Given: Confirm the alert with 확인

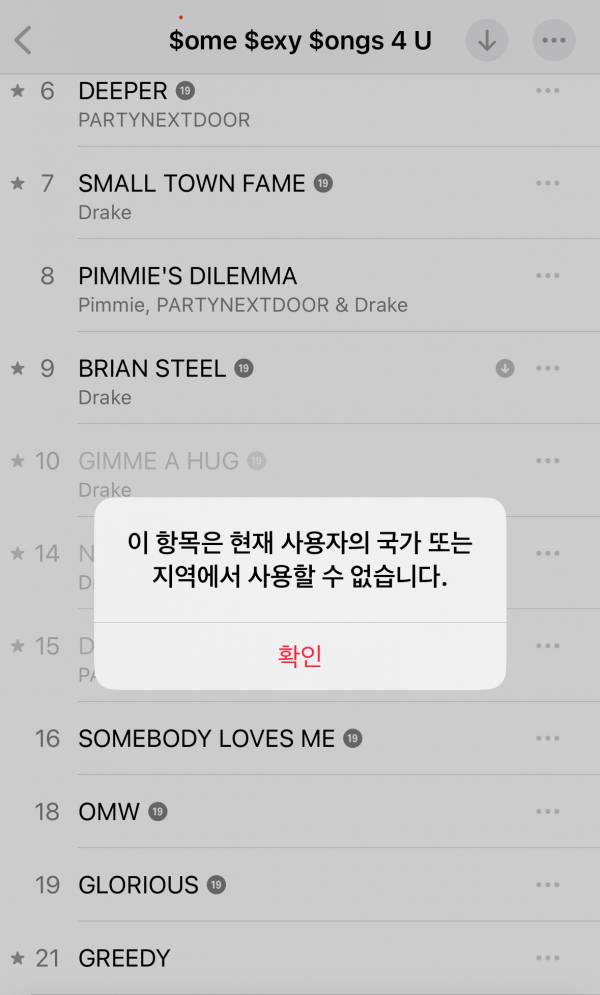Looking at the screenshot, I should click(x=299, y=656).
